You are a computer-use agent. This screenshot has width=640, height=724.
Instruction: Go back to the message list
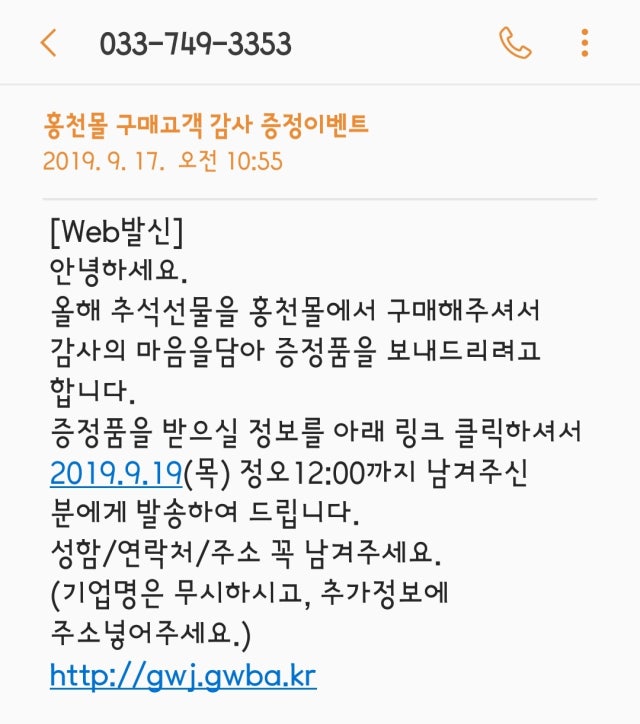pyautogui.click(x=48, y=43)
